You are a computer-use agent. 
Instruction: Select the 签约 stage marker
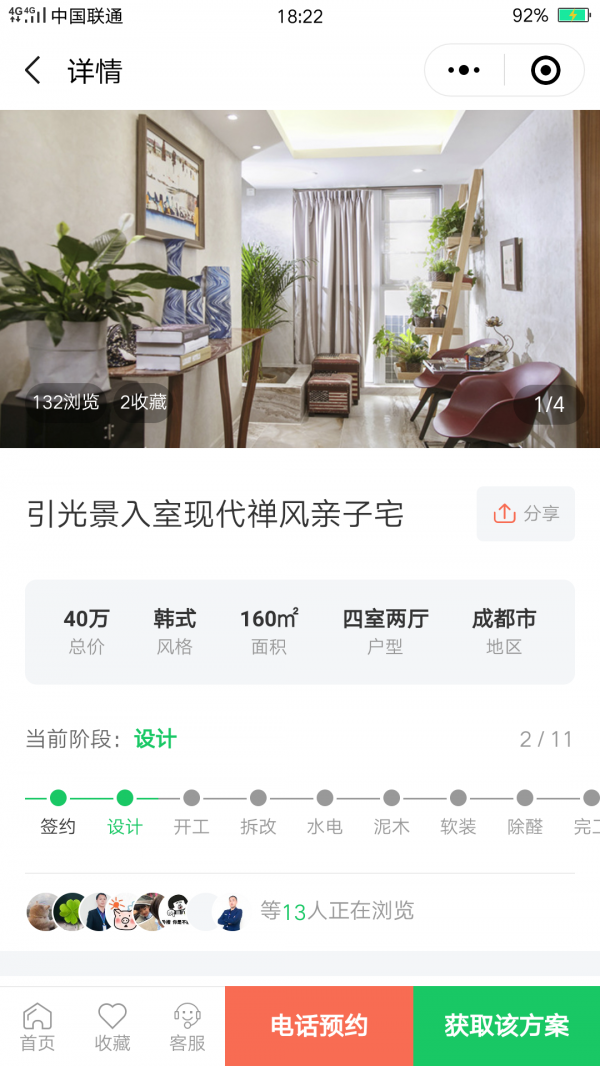tap(58, 798)
